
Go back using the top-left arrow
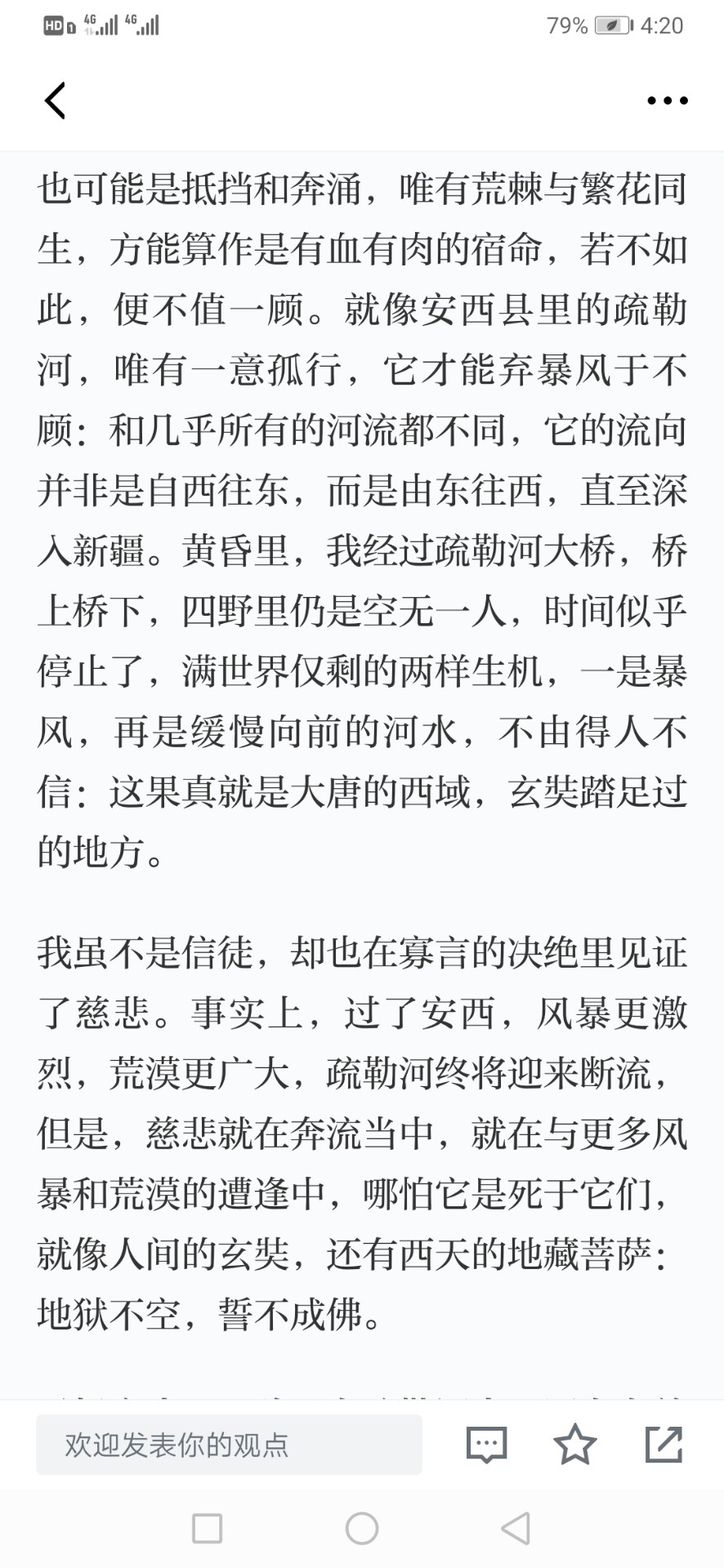tap(55, 100)
